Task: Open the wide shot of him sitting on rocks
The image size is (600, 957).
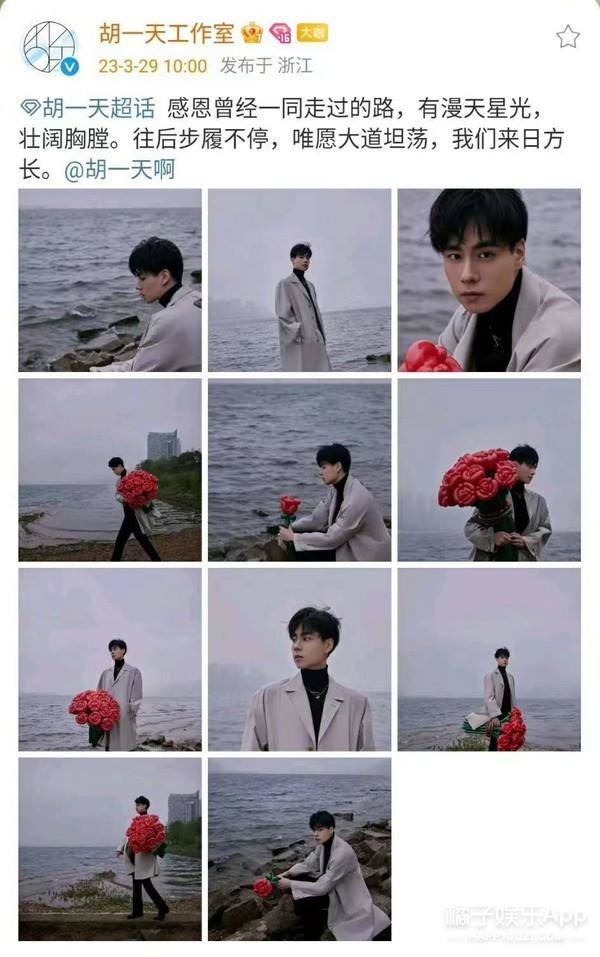Action: (299, 848)
